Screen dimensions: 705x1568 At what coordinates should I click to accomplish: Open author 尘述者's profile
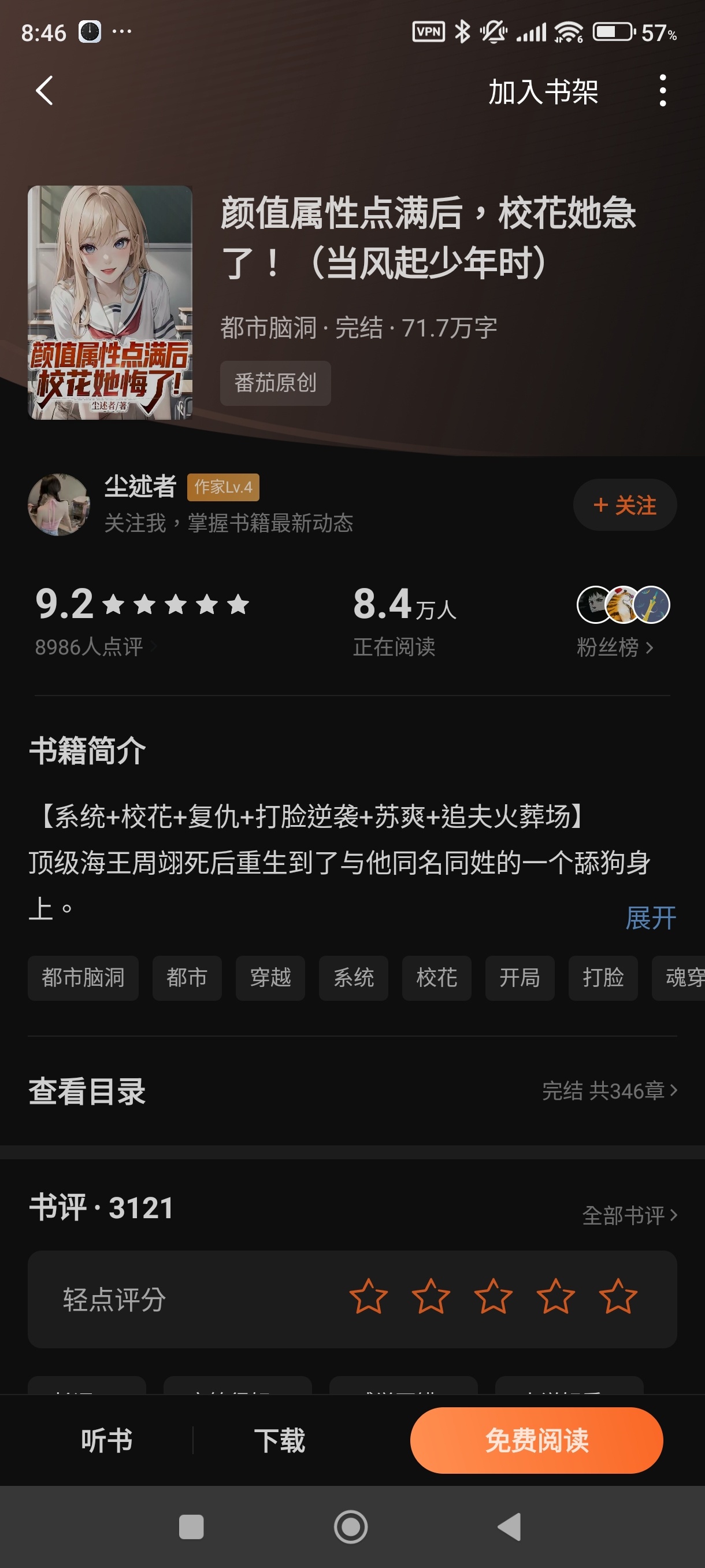139,486
